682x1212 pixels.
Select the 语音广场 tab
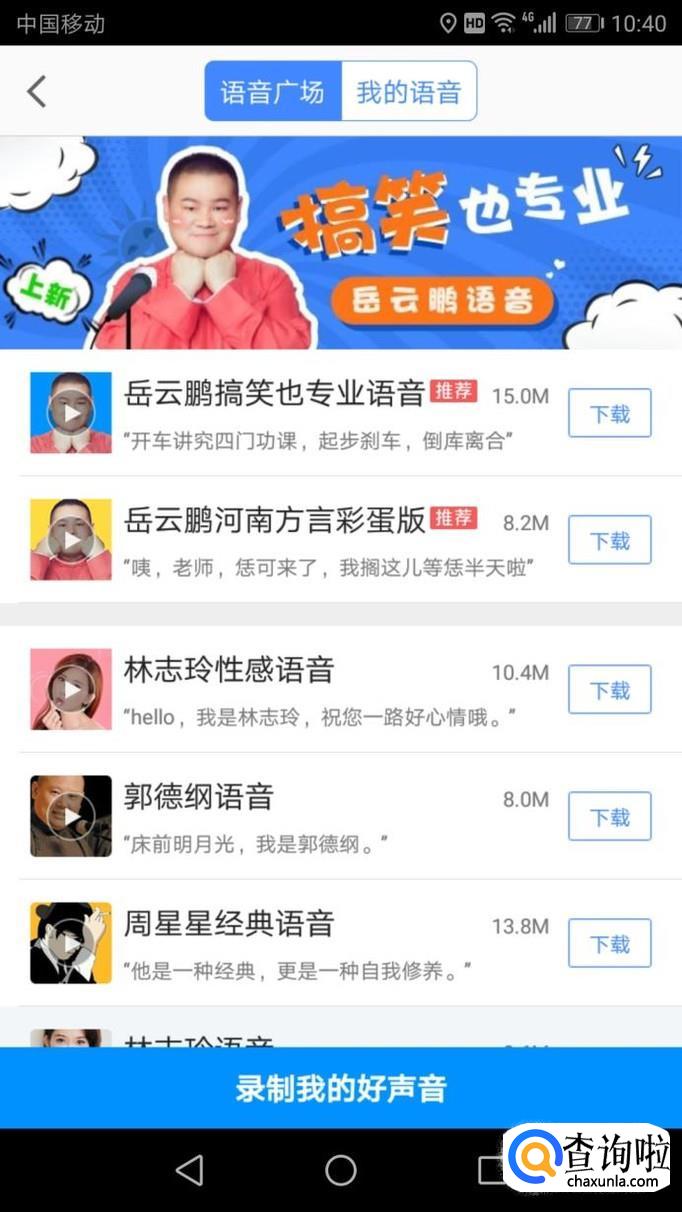(272, 92)
